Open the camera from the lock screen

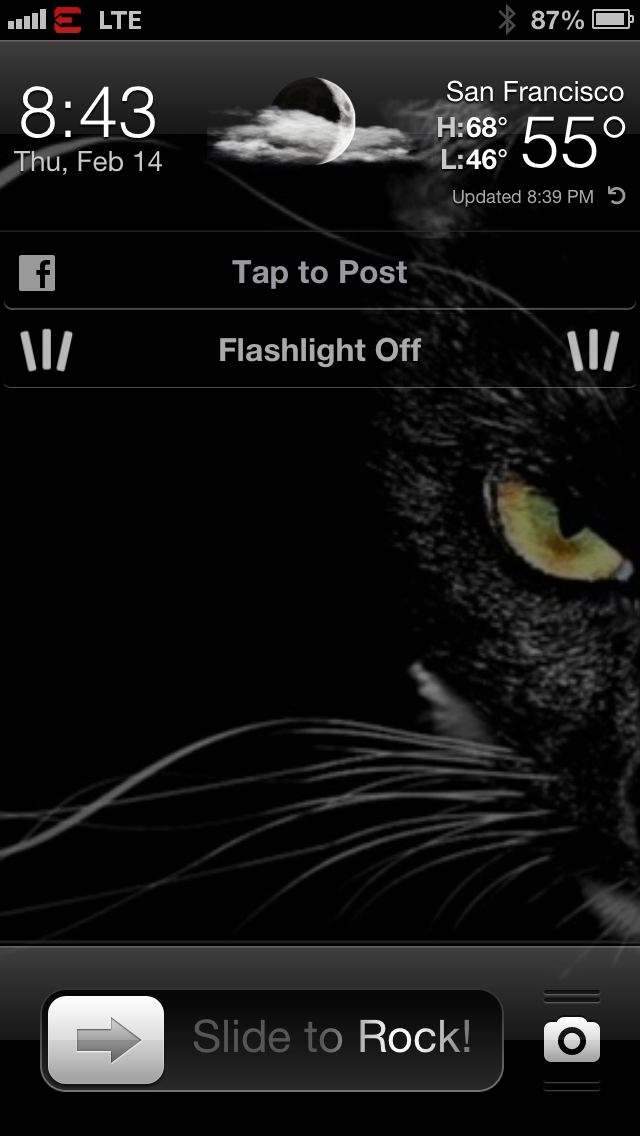coord(572,1039)
